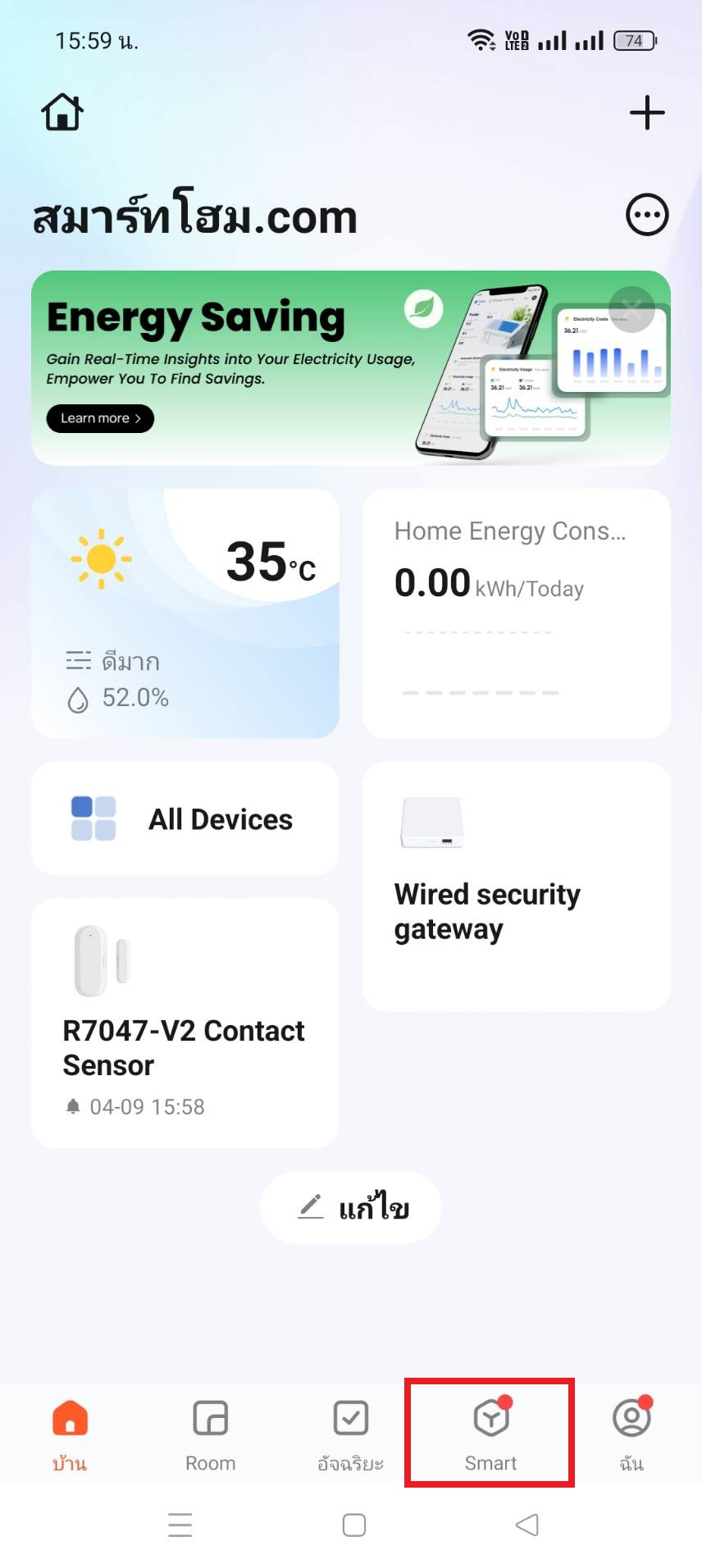Viewport: 702px width, 1568px height.
Task: Open Wired security gateway device
Action: [x=516, y=886]
